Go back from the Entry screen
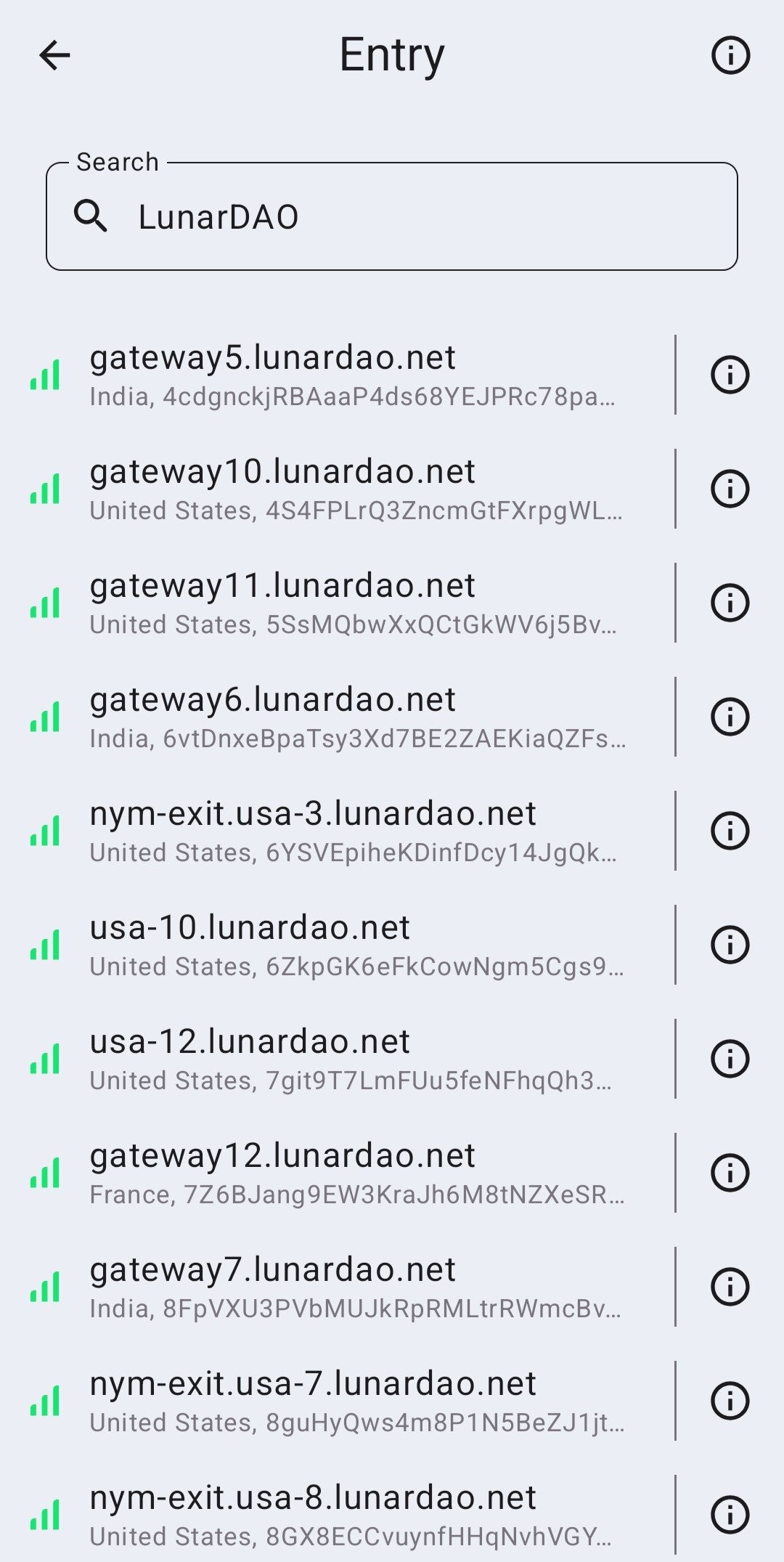 [x=54, y=55]
